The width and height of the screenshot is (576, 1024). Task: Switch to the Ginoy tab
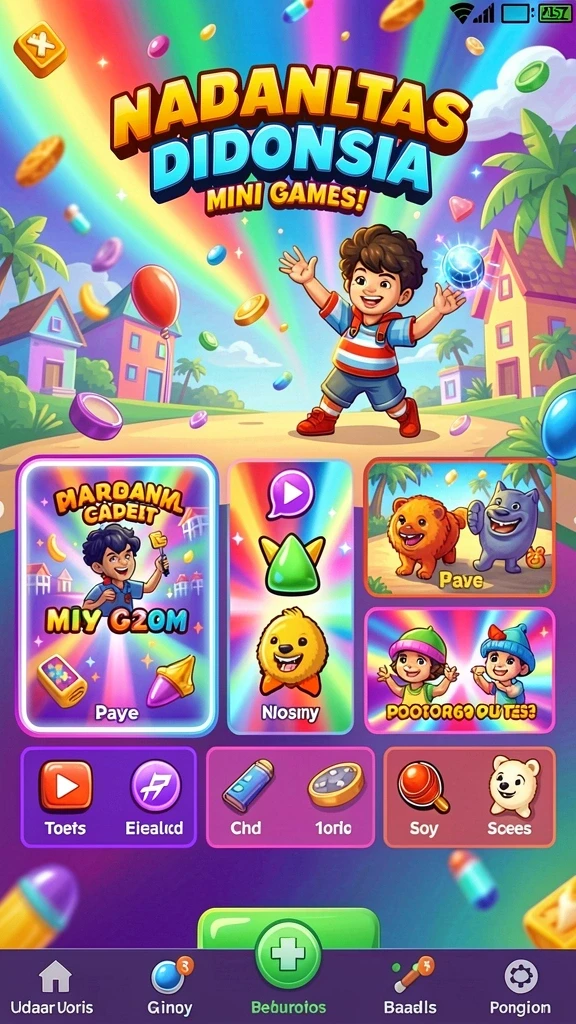click(x=169, y=988)
